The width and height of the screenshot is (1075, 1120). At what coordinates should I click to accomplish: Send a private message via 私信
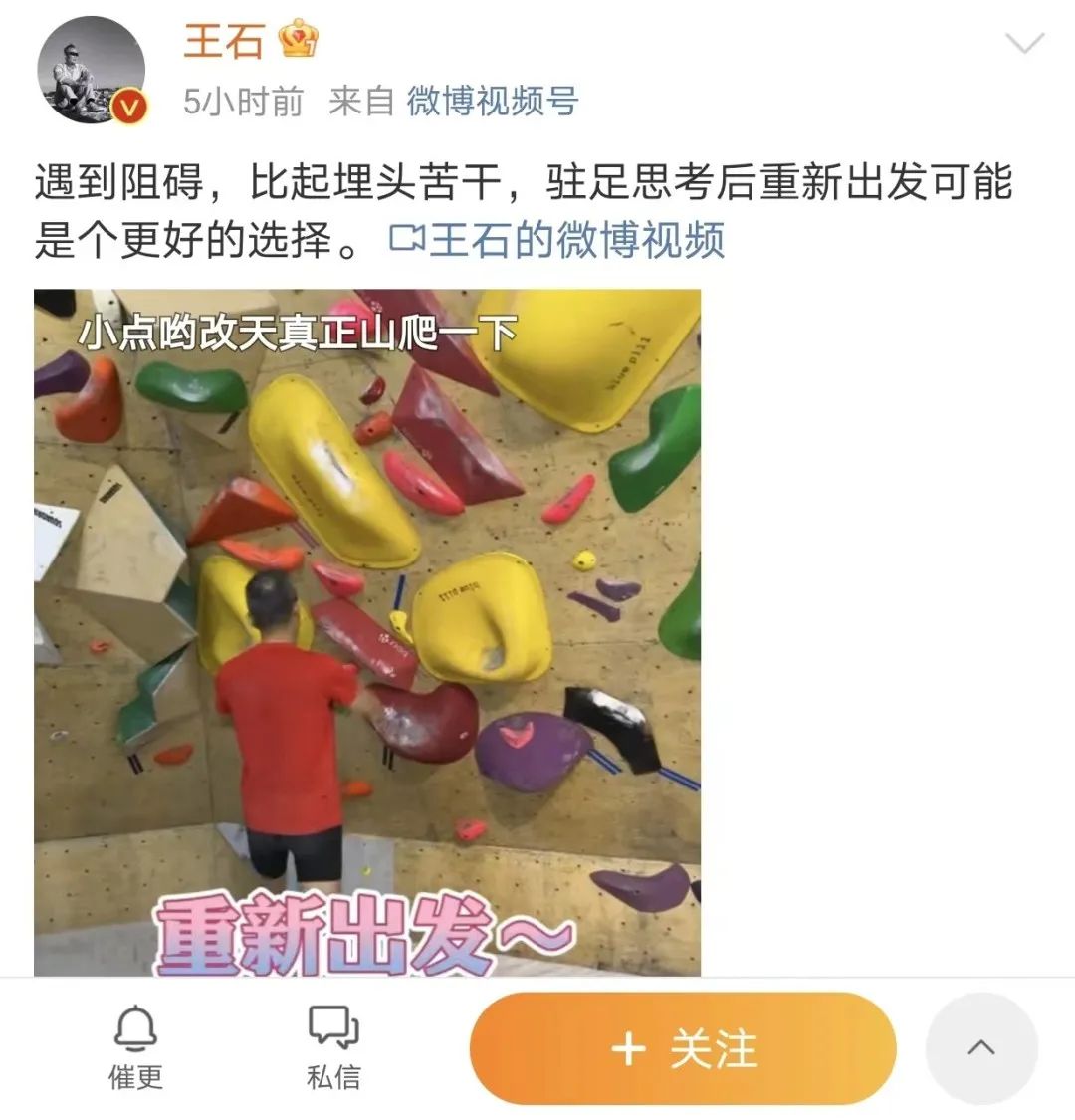tap(332, 1047)
